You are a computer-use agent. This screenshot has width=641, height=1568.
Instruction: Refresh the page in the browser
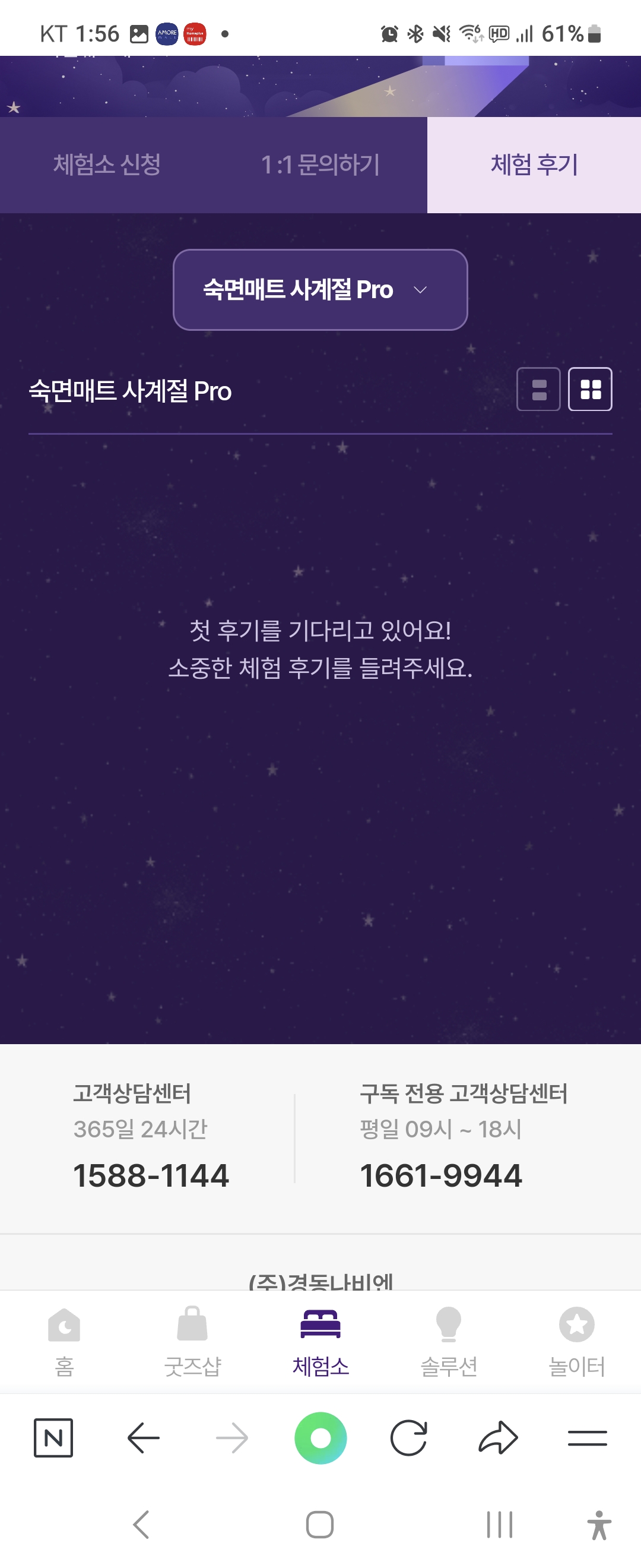410,1439
